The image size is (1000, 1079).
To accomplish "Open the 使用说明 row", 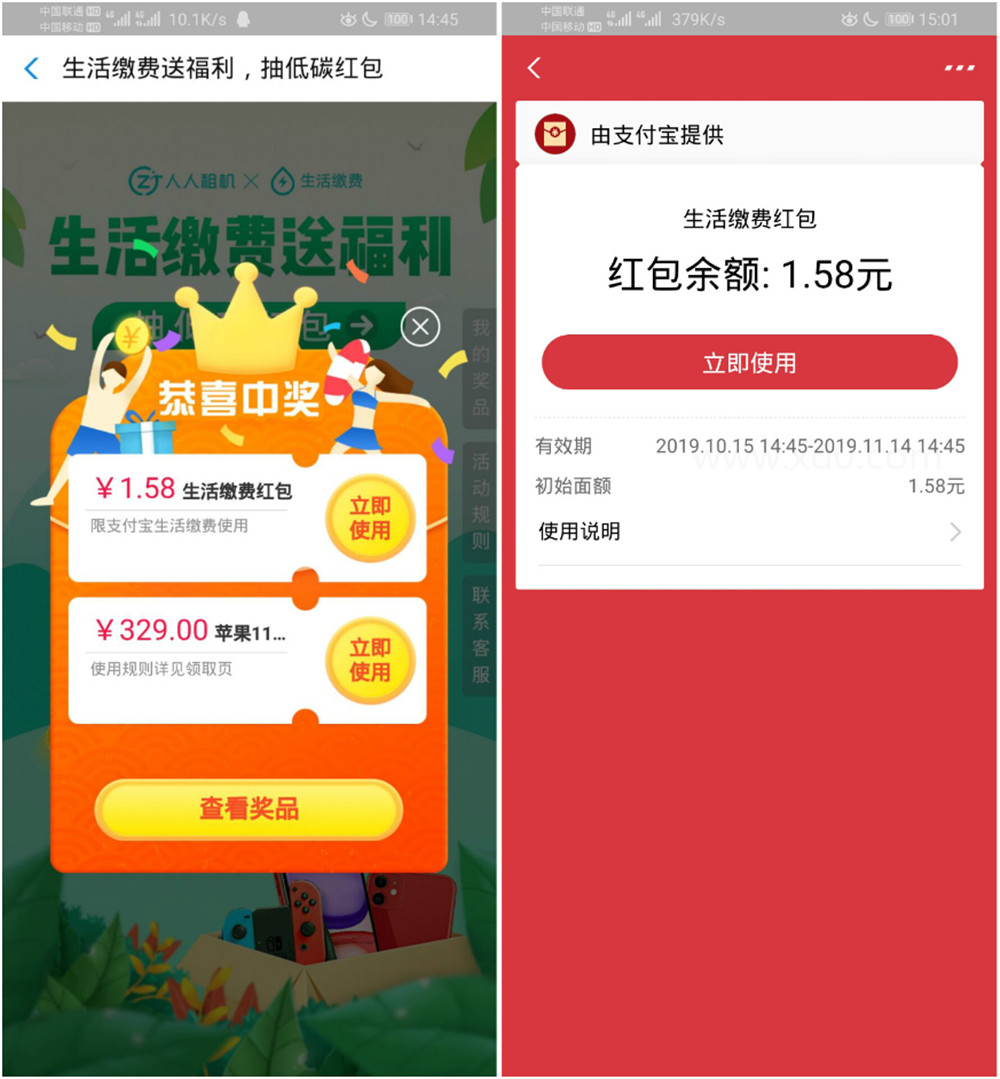I will click(x=749, y=532).
